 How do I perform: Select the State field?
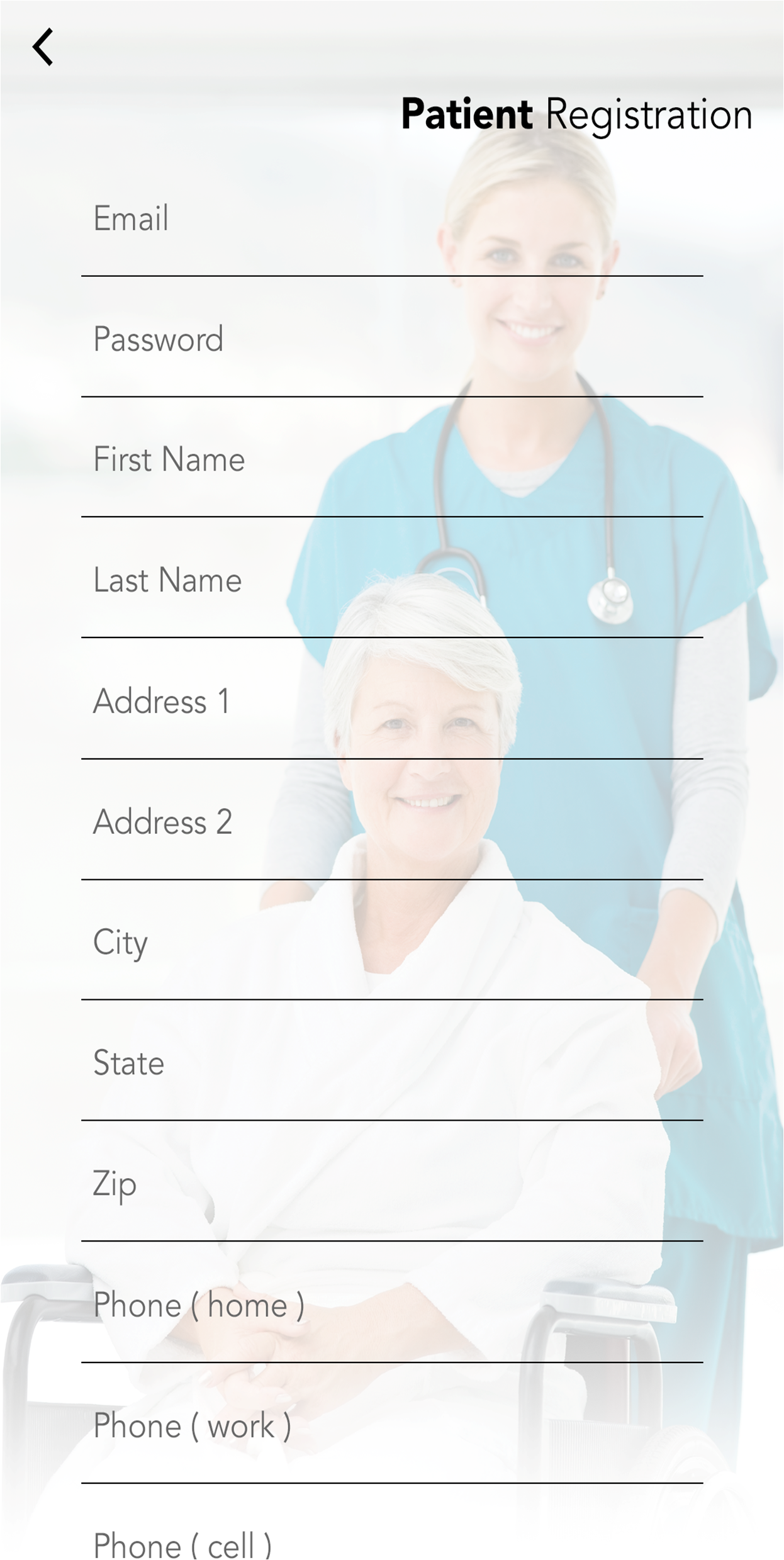391,1063
